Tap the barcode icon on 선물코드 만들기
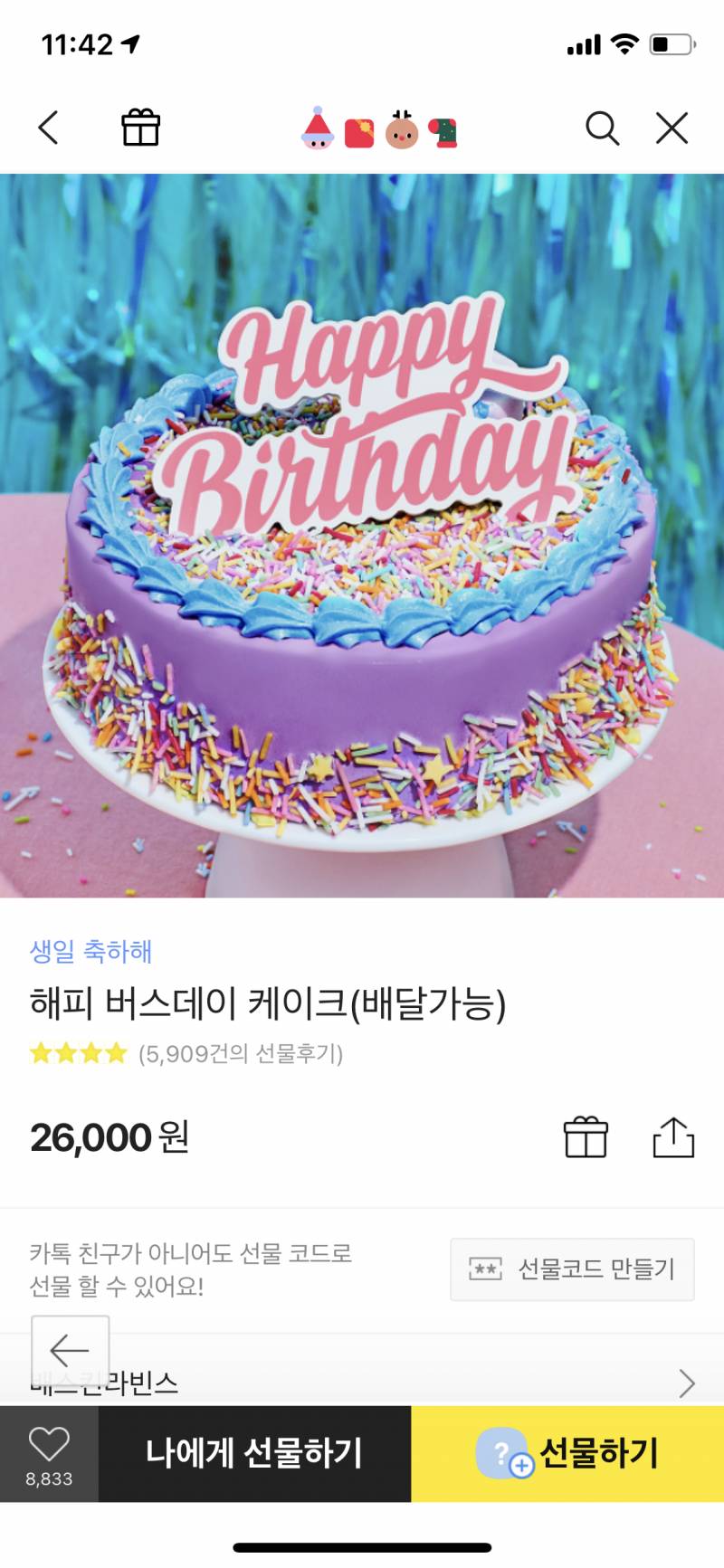Image resolution: width=724 pixels, height=1568 pixels. click(485, 1269)
